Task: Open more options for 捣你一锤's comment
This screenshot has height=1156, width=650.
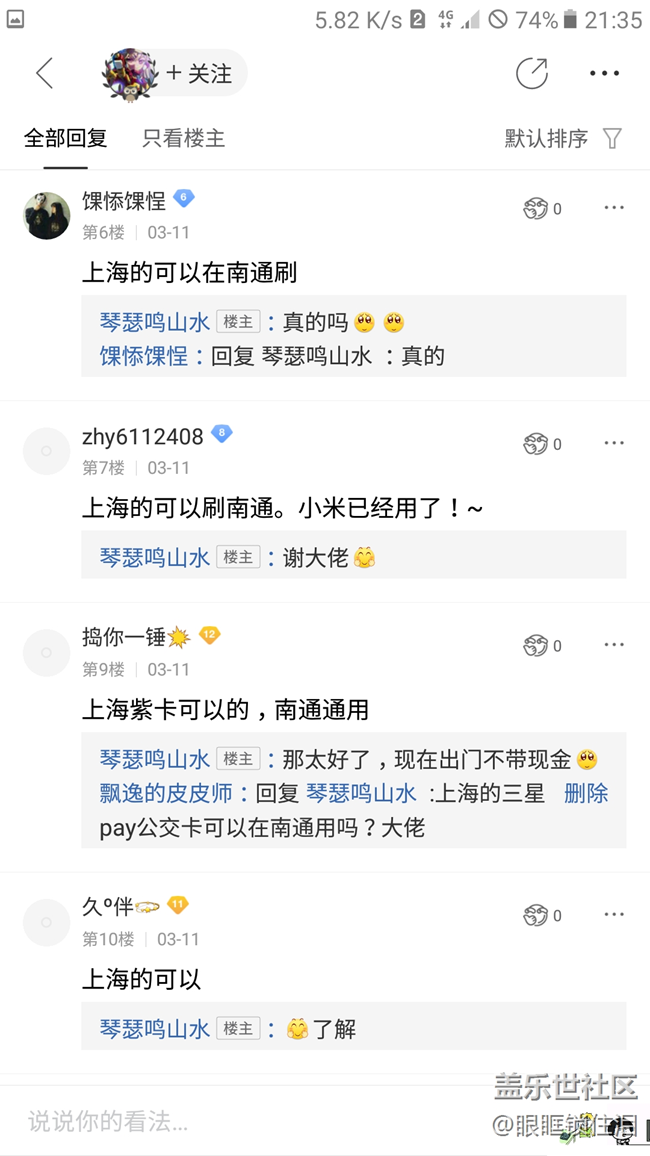Action: coord(613,645)
